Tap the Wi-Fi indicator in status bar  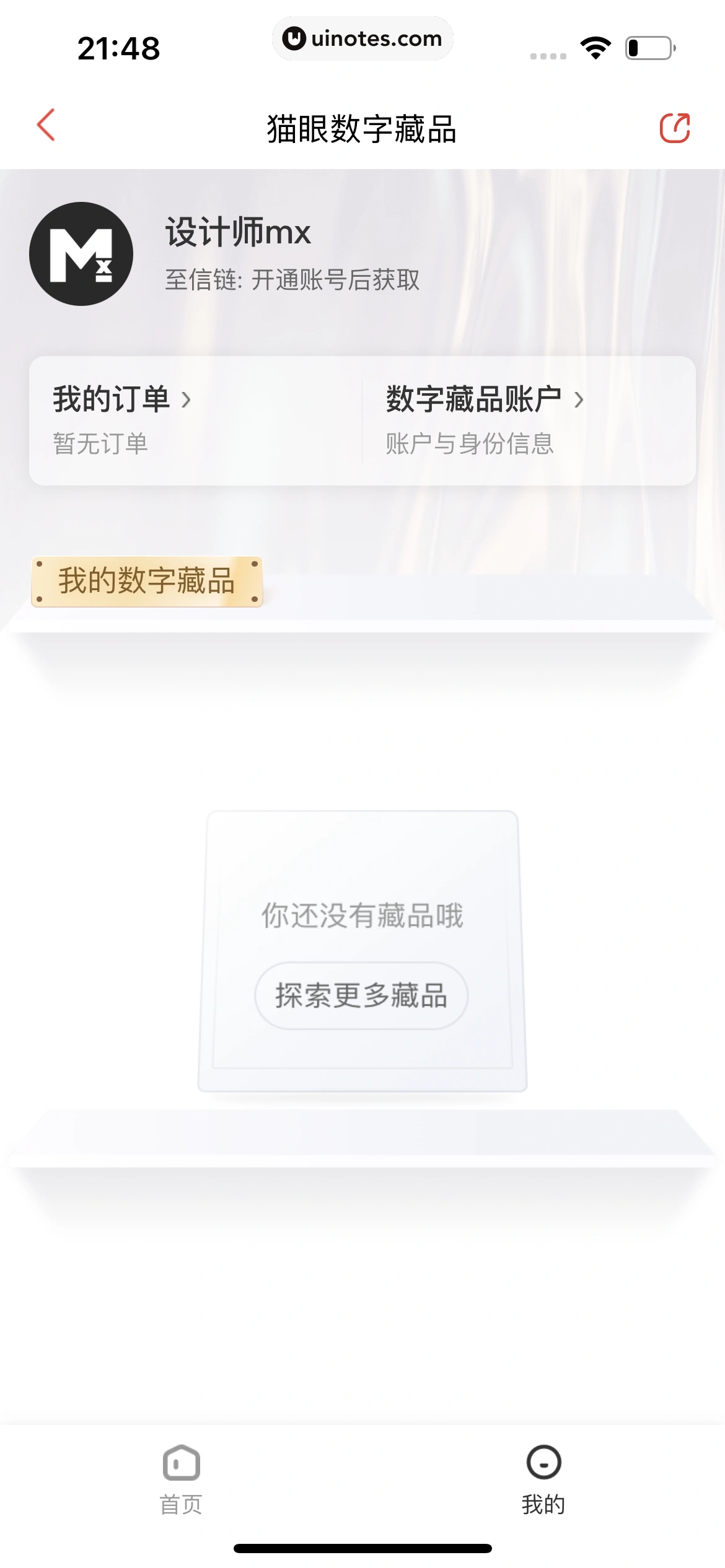(x=595, y=46)
